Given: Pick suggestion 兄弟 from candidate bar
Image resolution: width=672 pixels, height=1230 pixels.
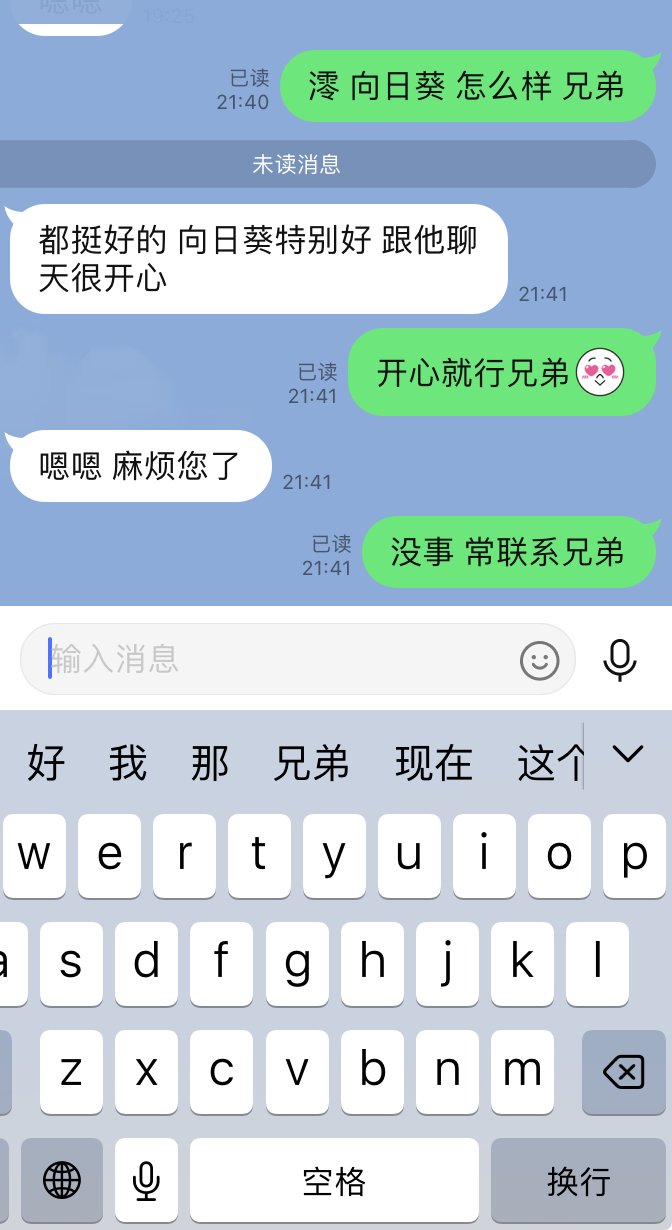Looking at the screenshot, I should (x=311, y=763).
